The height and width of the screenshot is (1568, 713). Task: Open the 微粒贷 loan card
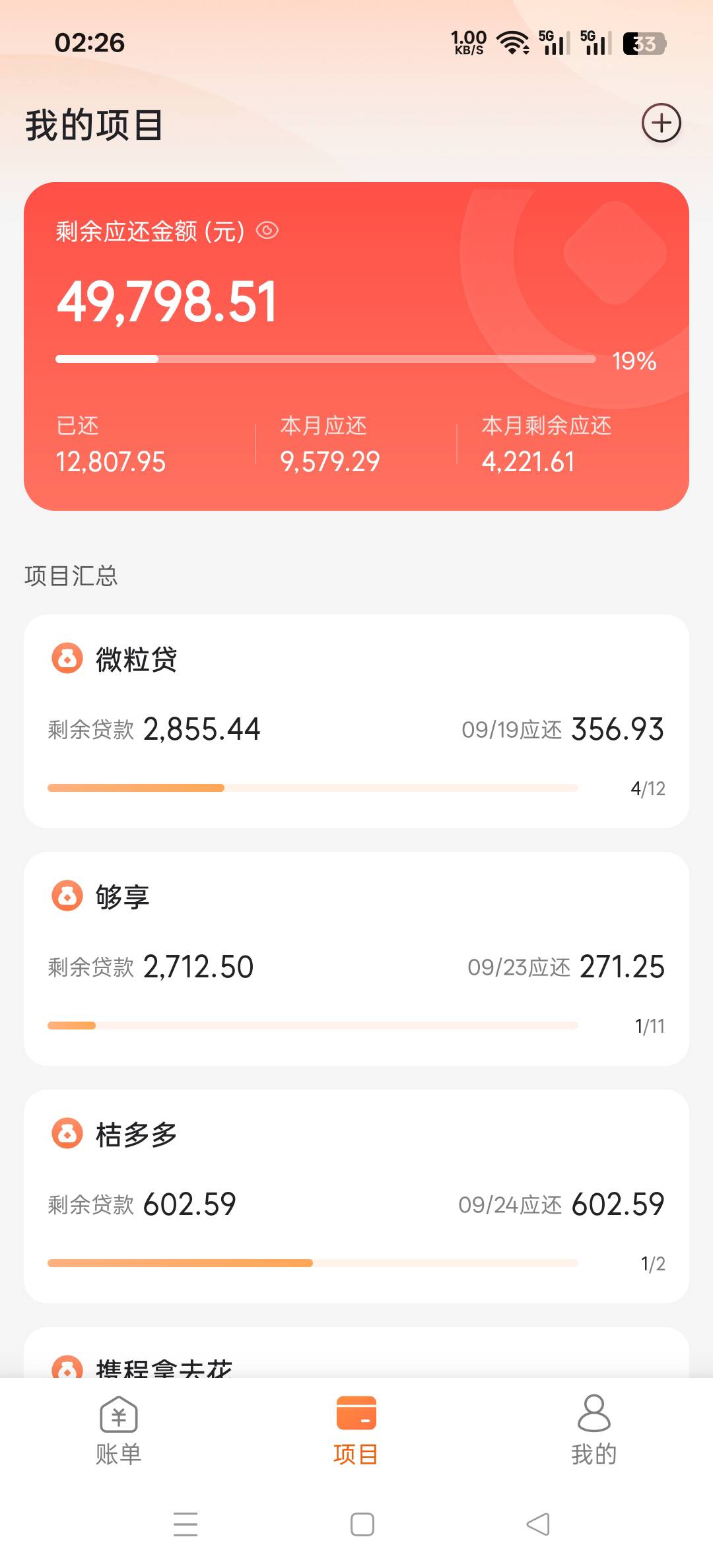coord(356,721)
